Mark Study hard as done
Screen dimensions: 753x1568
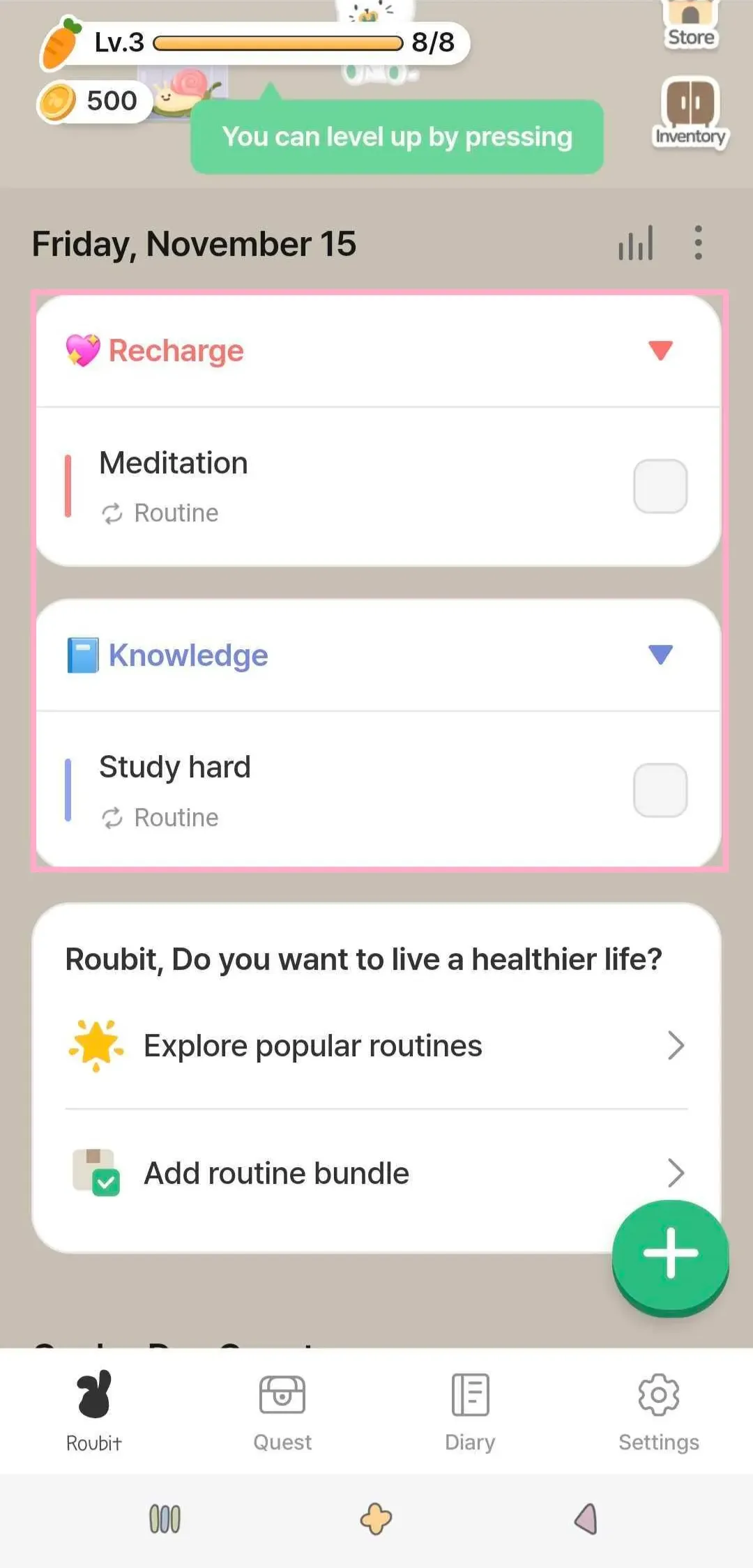pyautogui.click(x=660, y=790)
